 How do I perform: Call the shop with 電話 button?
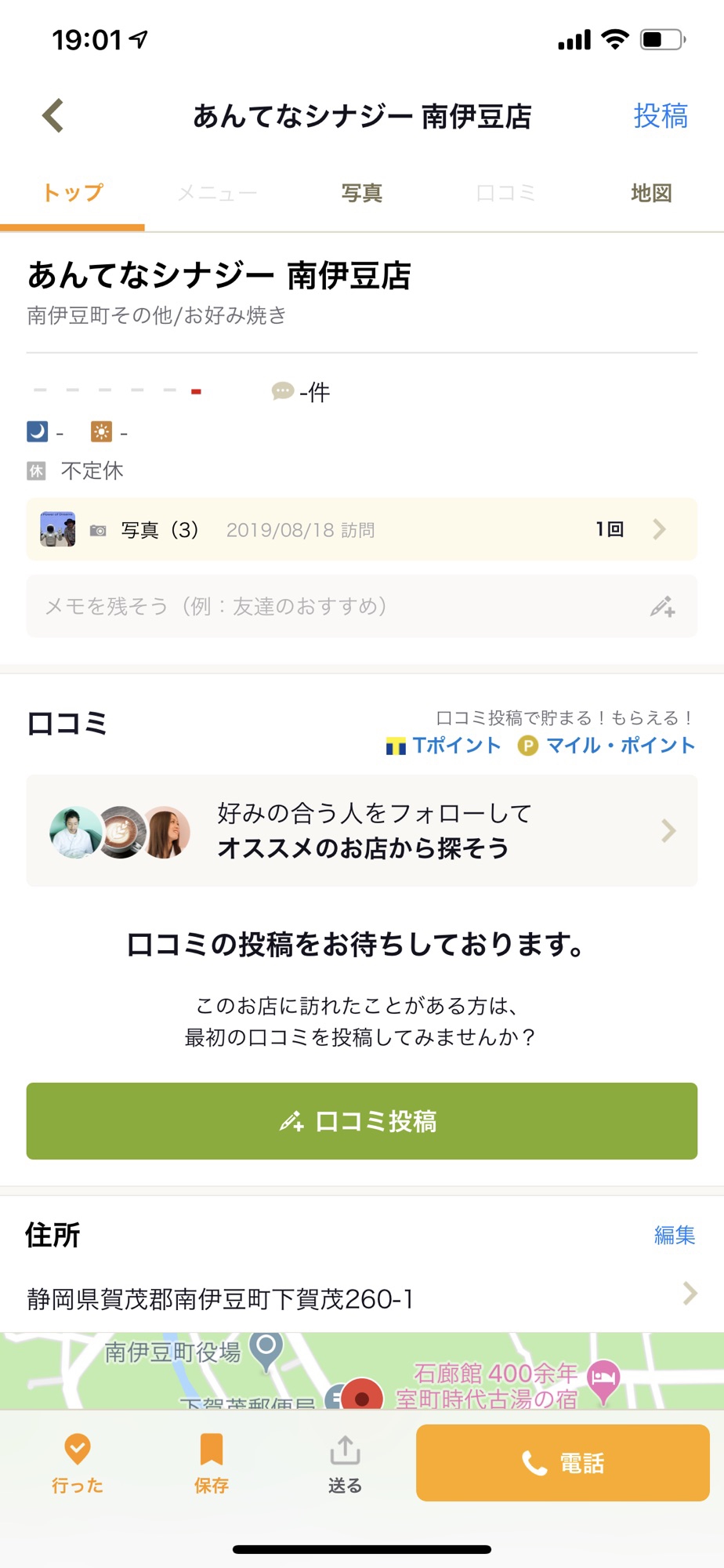click(562, 1463)
